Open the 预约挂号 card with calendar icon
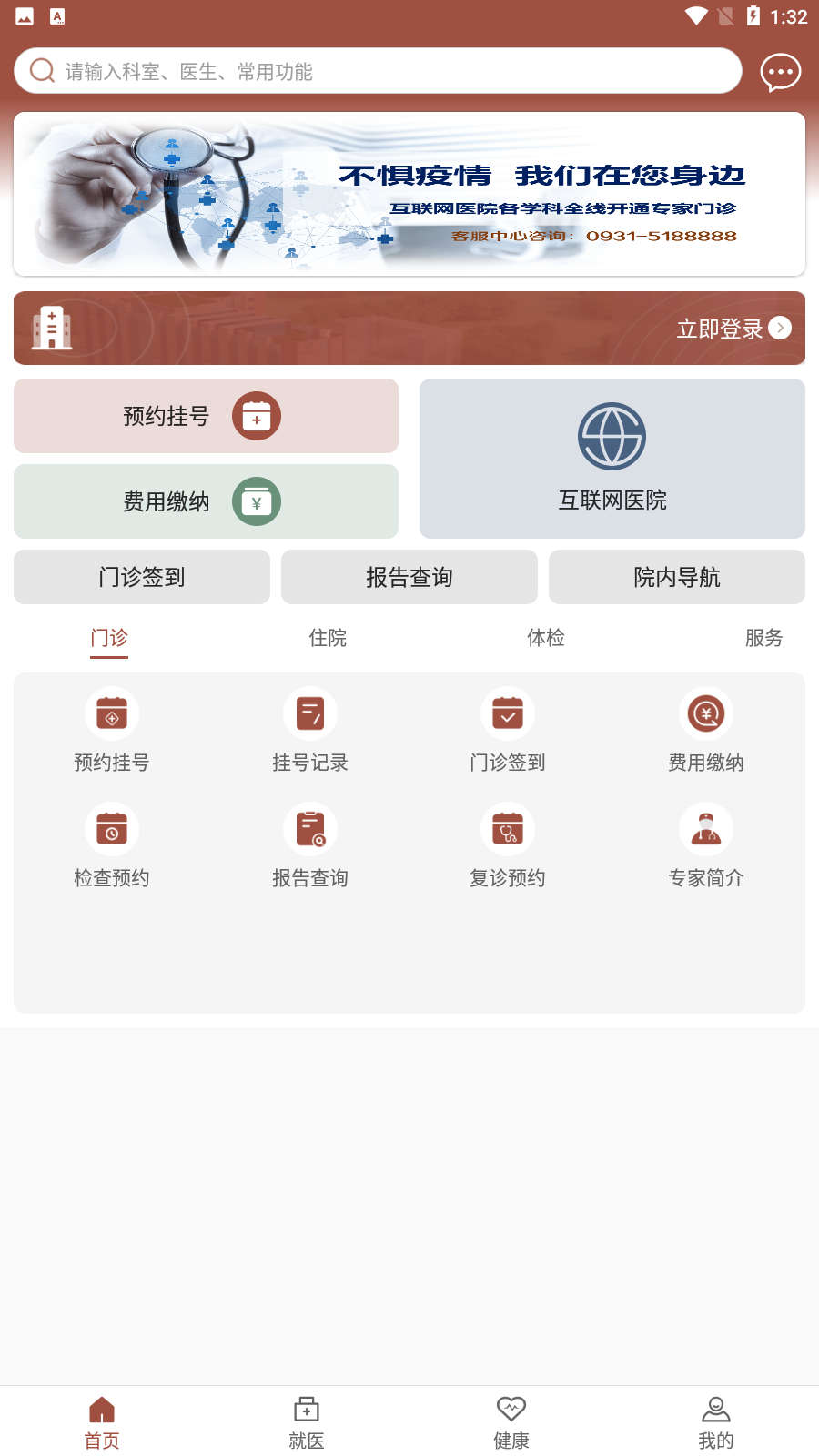Viewport: 819px width, 1456px height. (206, 416)
